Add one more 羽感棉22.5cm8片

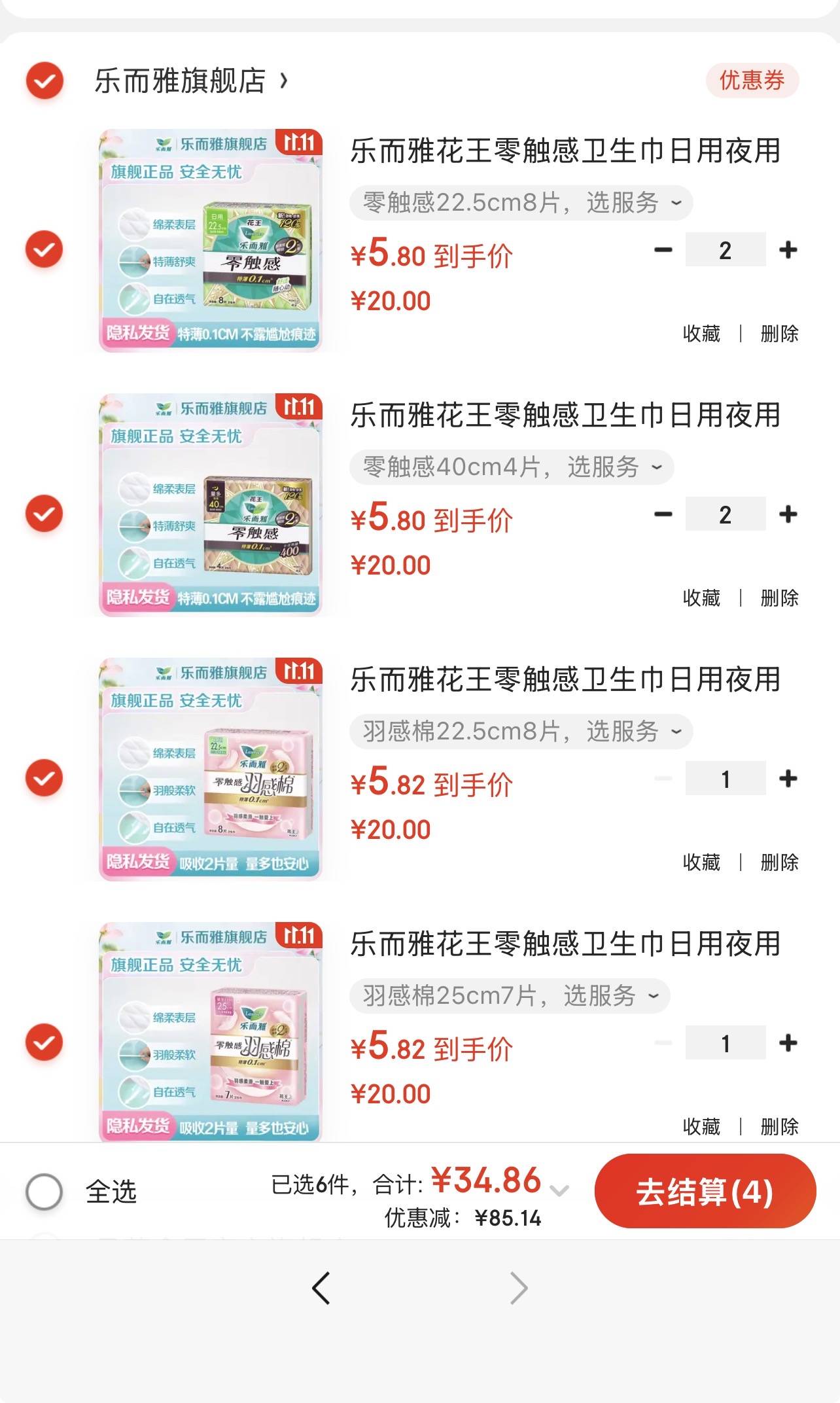click(x=788, y=779)
